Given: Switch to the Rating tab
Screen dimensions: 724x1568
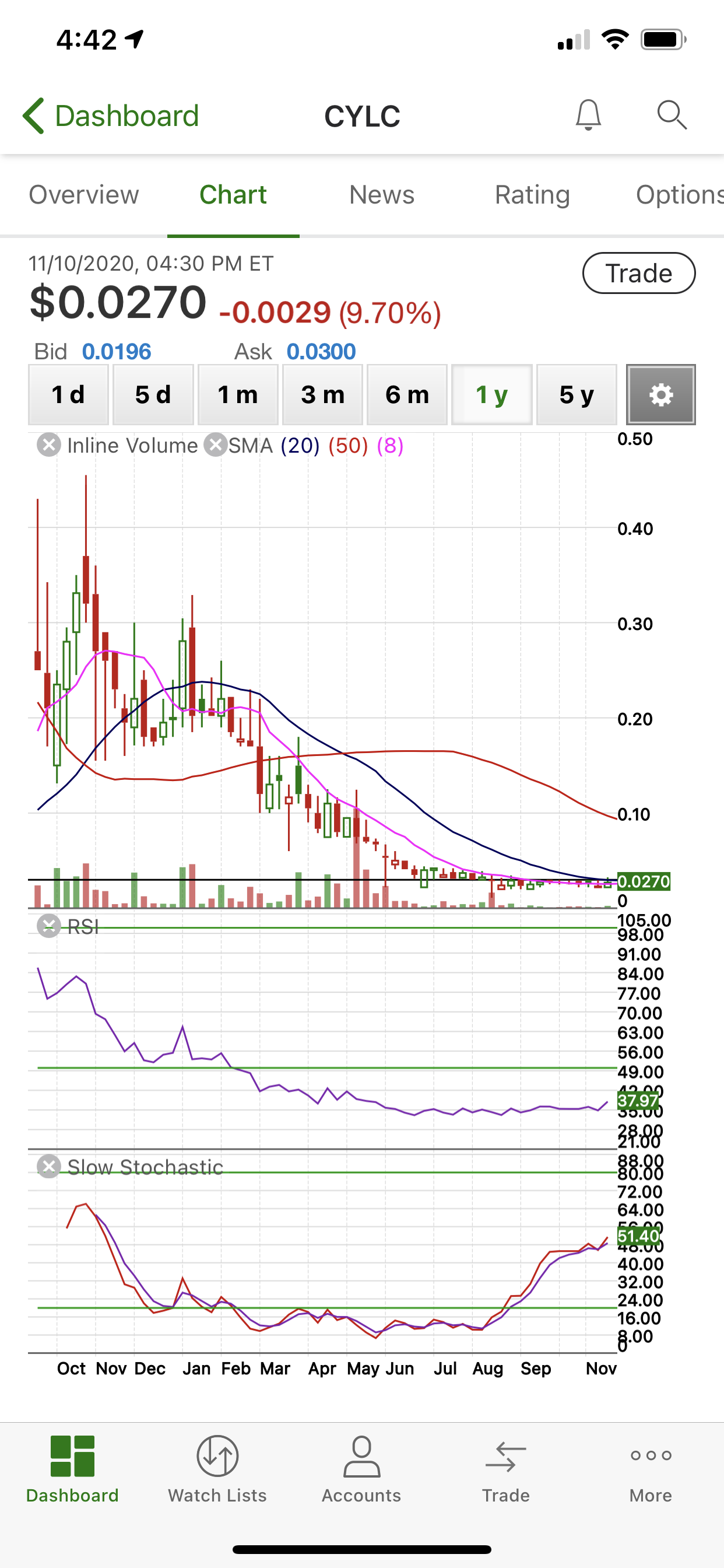Looking at the screenshot, I should click(x=532, y=195).
